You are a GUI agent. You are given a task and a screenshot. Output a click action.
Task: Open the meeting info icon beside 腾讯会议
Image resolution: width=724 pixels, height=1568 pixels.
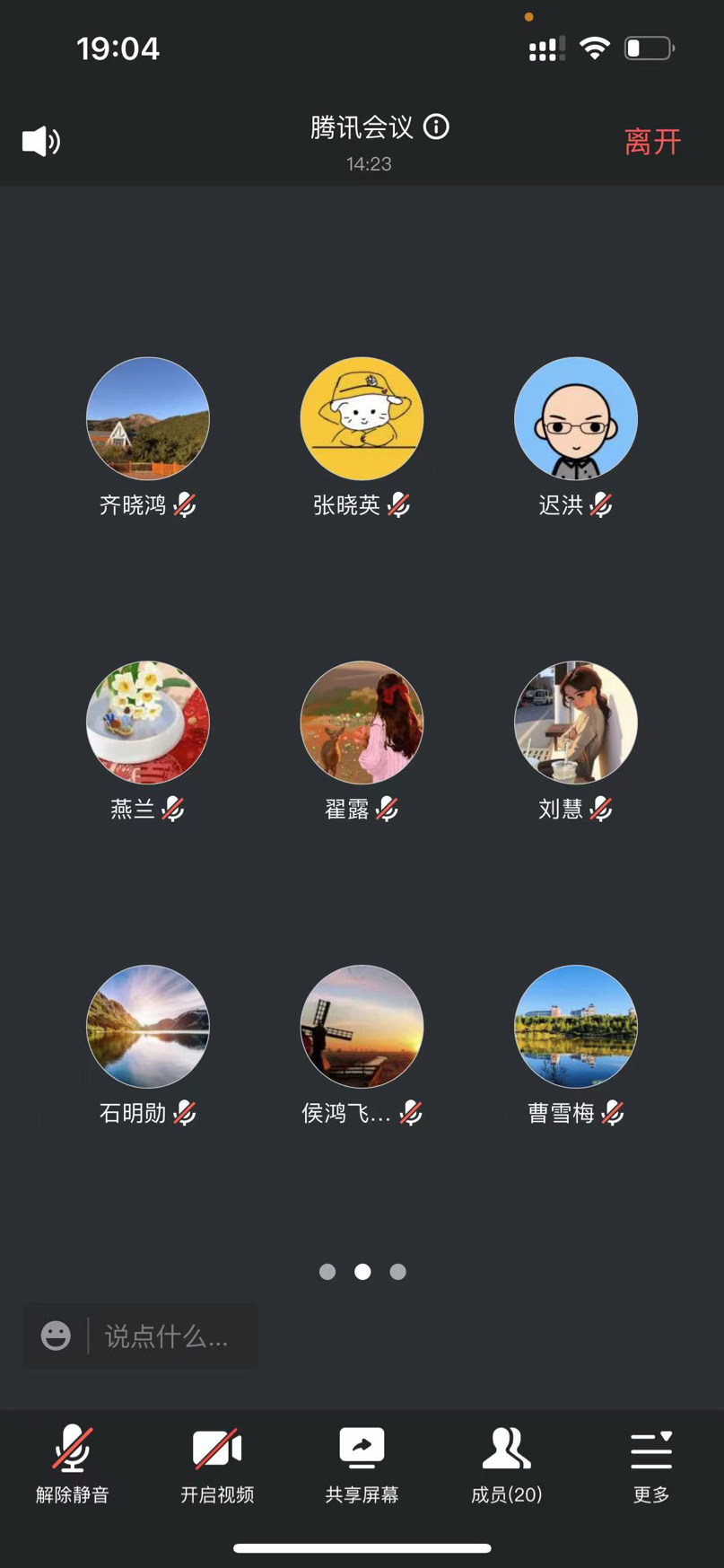coord(437,127)
